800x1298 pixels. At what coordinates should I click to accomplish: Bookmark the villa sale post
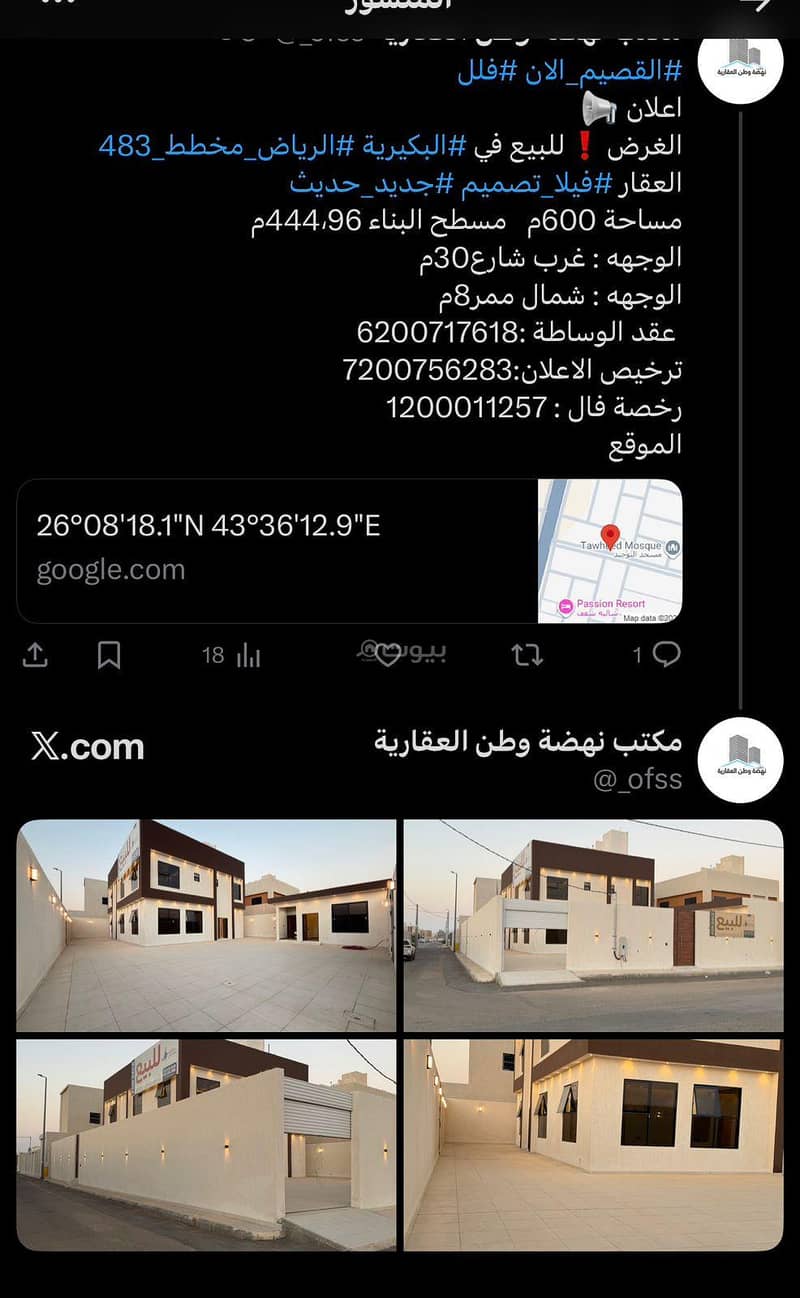click(x=109, y=655)
